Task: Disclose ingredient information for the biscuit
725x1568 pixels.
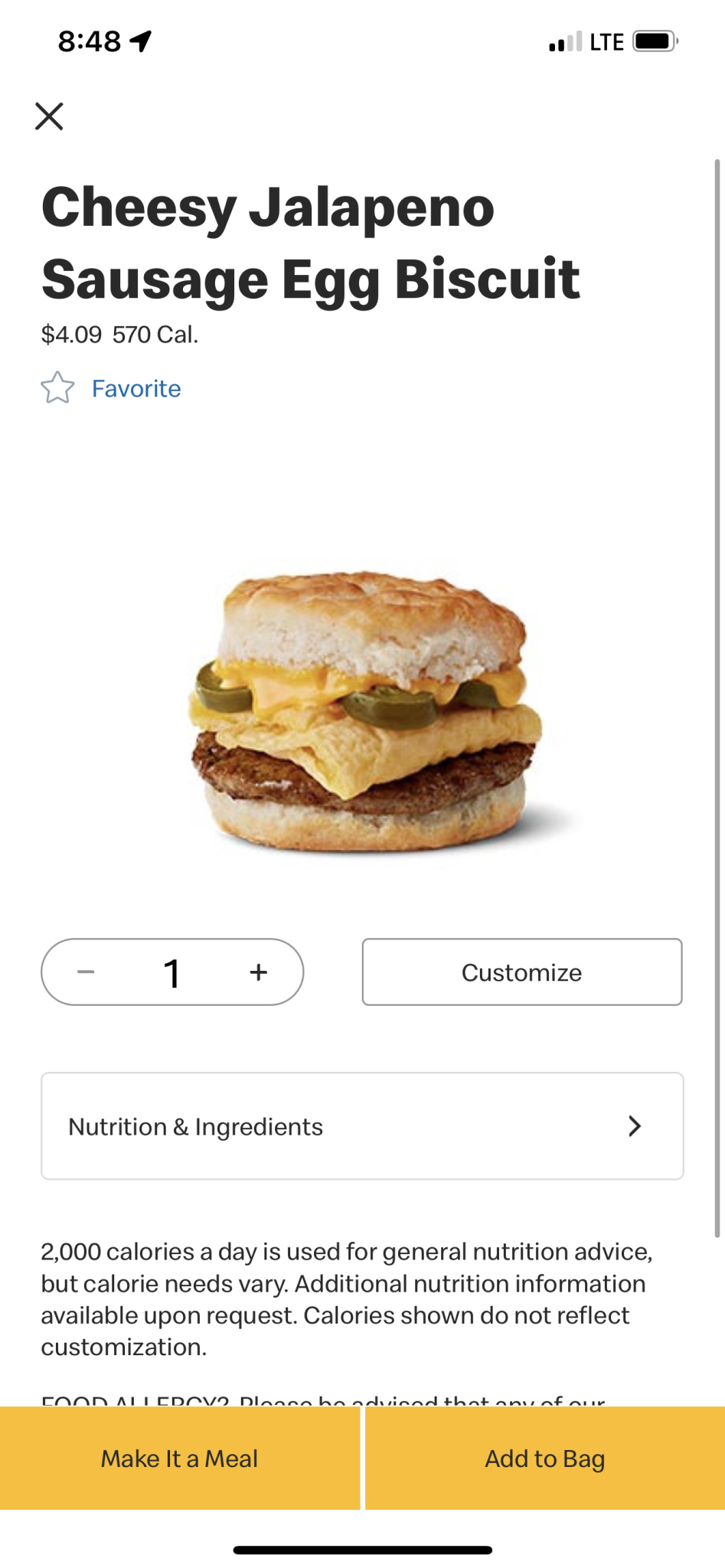Action: [x=361, y=1125]
